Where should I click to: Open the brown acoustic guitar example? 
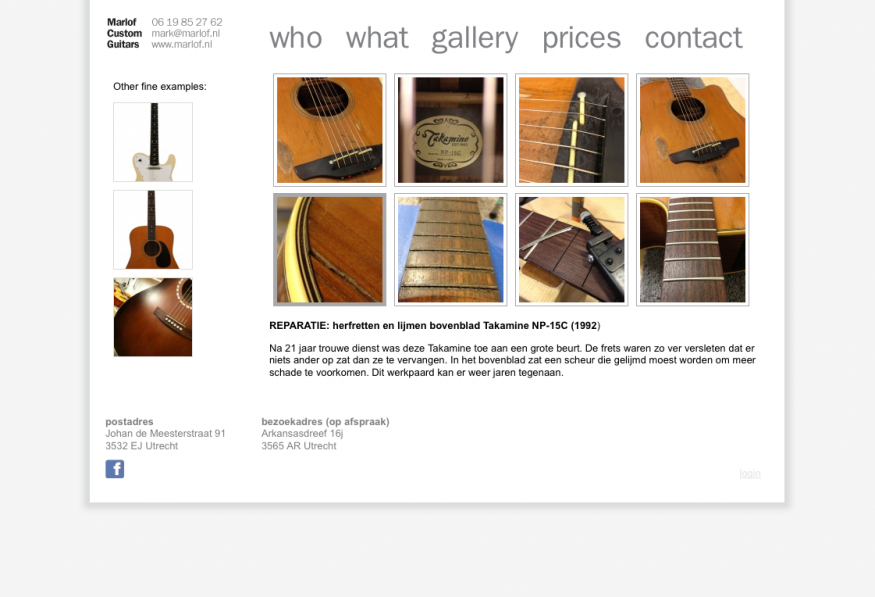tap(153, 230)
